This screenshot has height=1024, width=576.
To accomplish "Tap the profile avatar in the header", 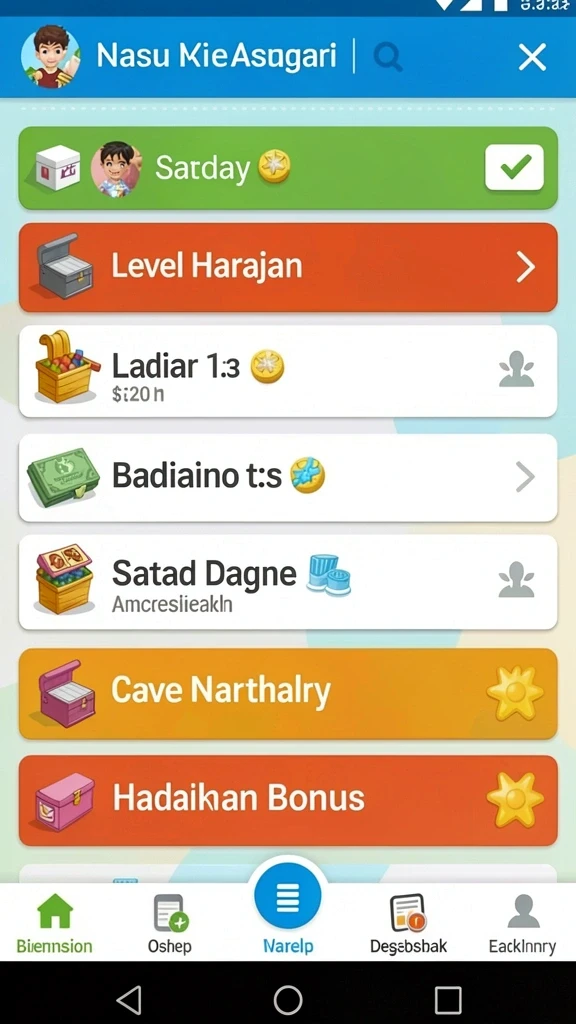I will point(50,57).
